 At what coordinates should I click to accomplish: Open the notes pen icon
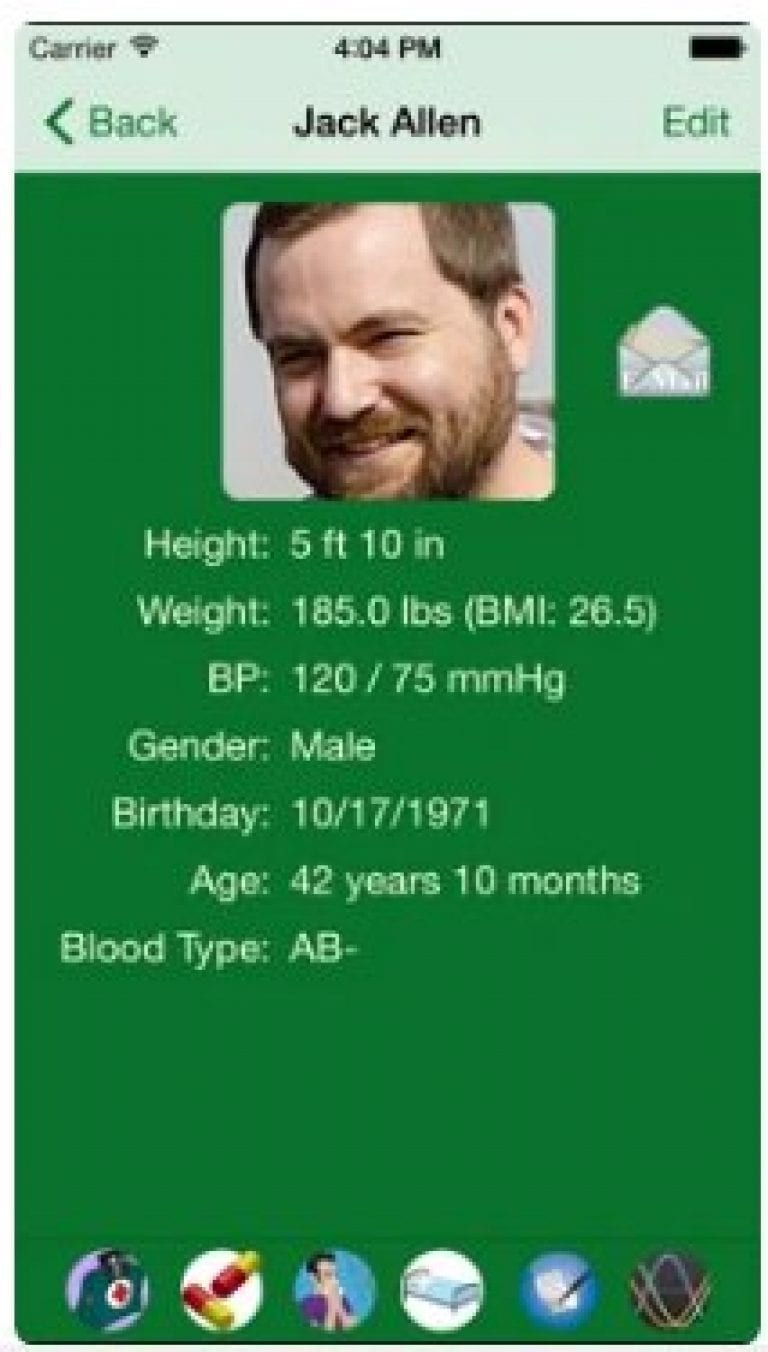(x=559, y=1290)
